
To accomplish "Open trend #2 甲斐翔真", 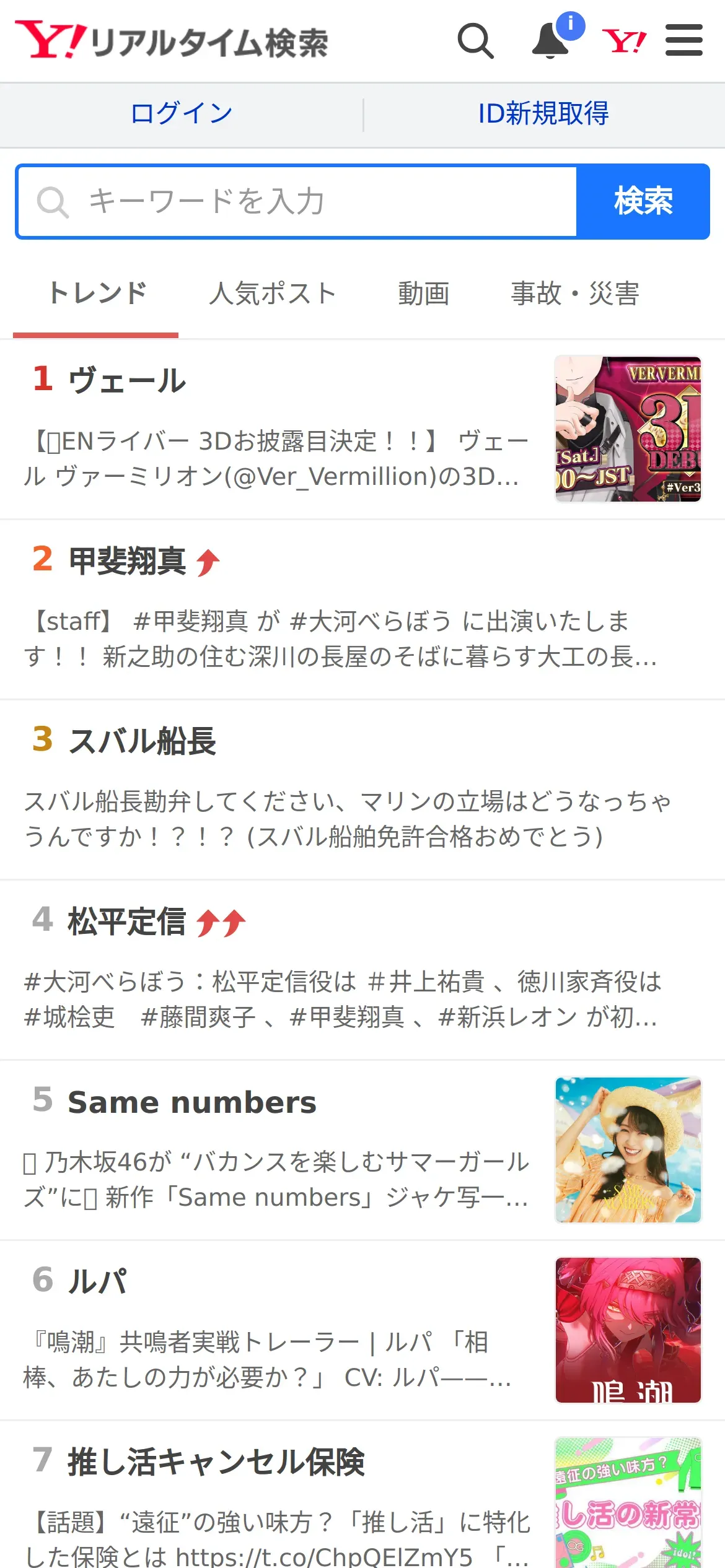I will click(x=127, y=561).
